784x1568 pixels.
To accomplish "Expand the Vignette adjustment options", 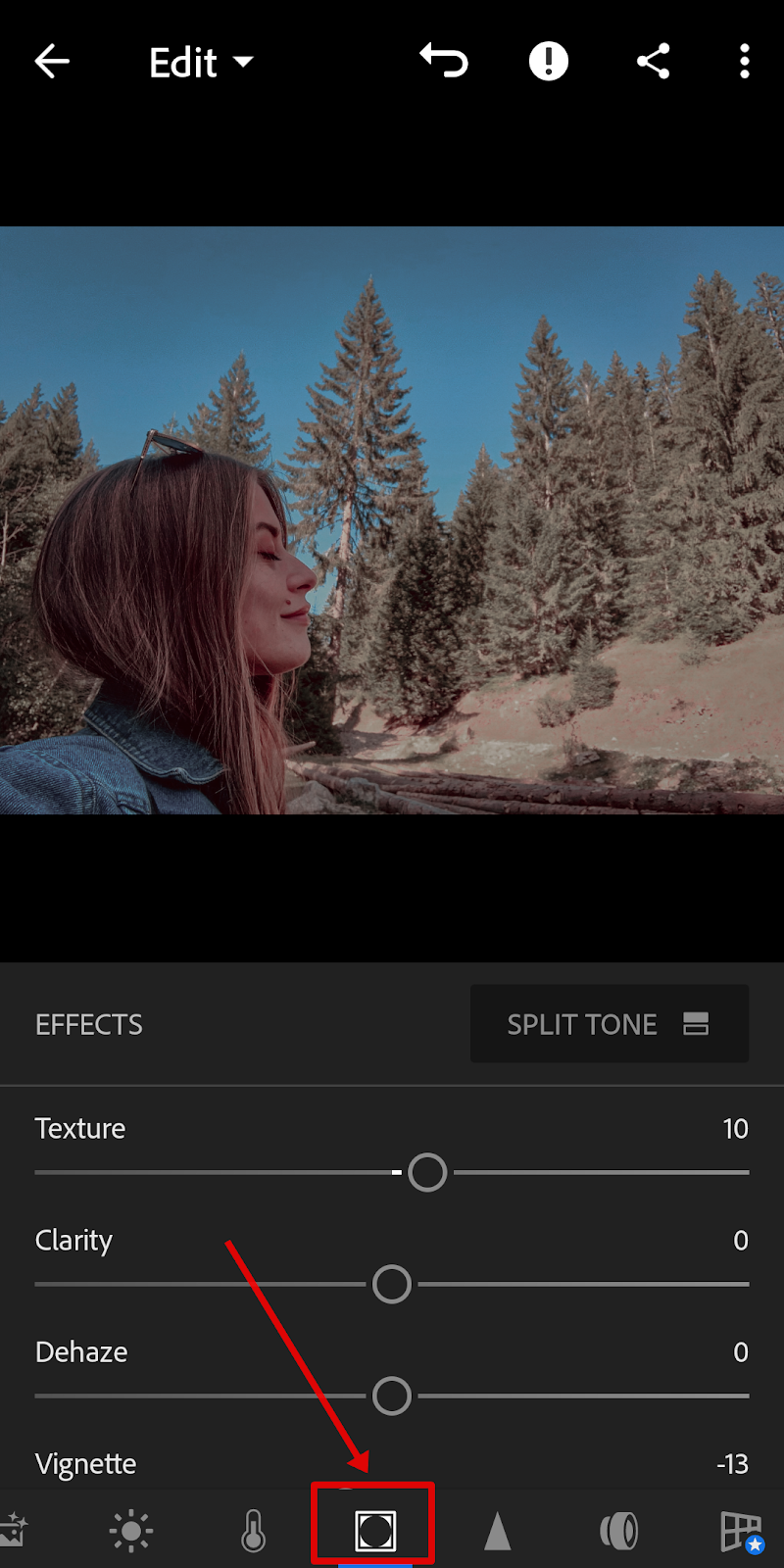I will point(85,1463).
